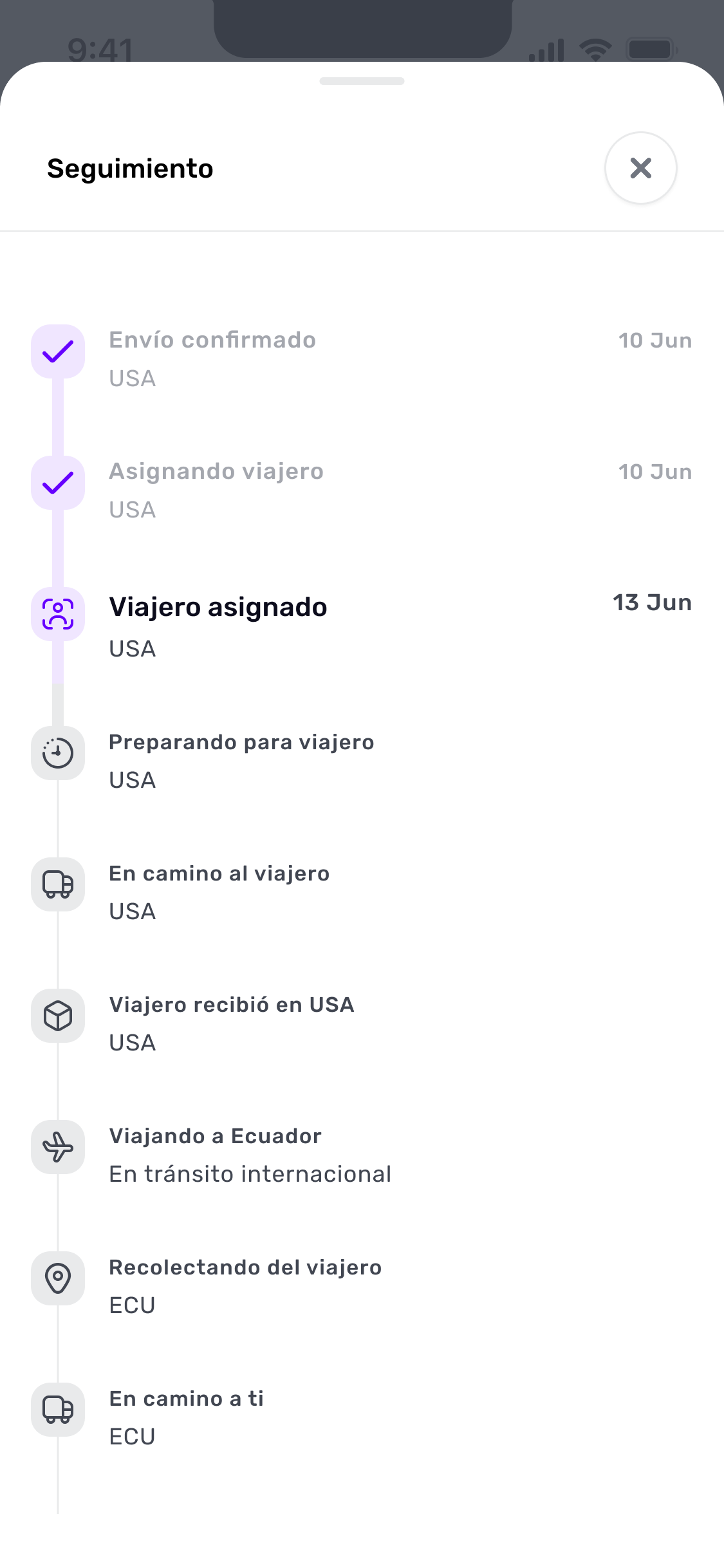The width and height of the screenshot is (724, 1568).
Task: Open the En tránsito internacional status entry
Action: click(250, 1173)
